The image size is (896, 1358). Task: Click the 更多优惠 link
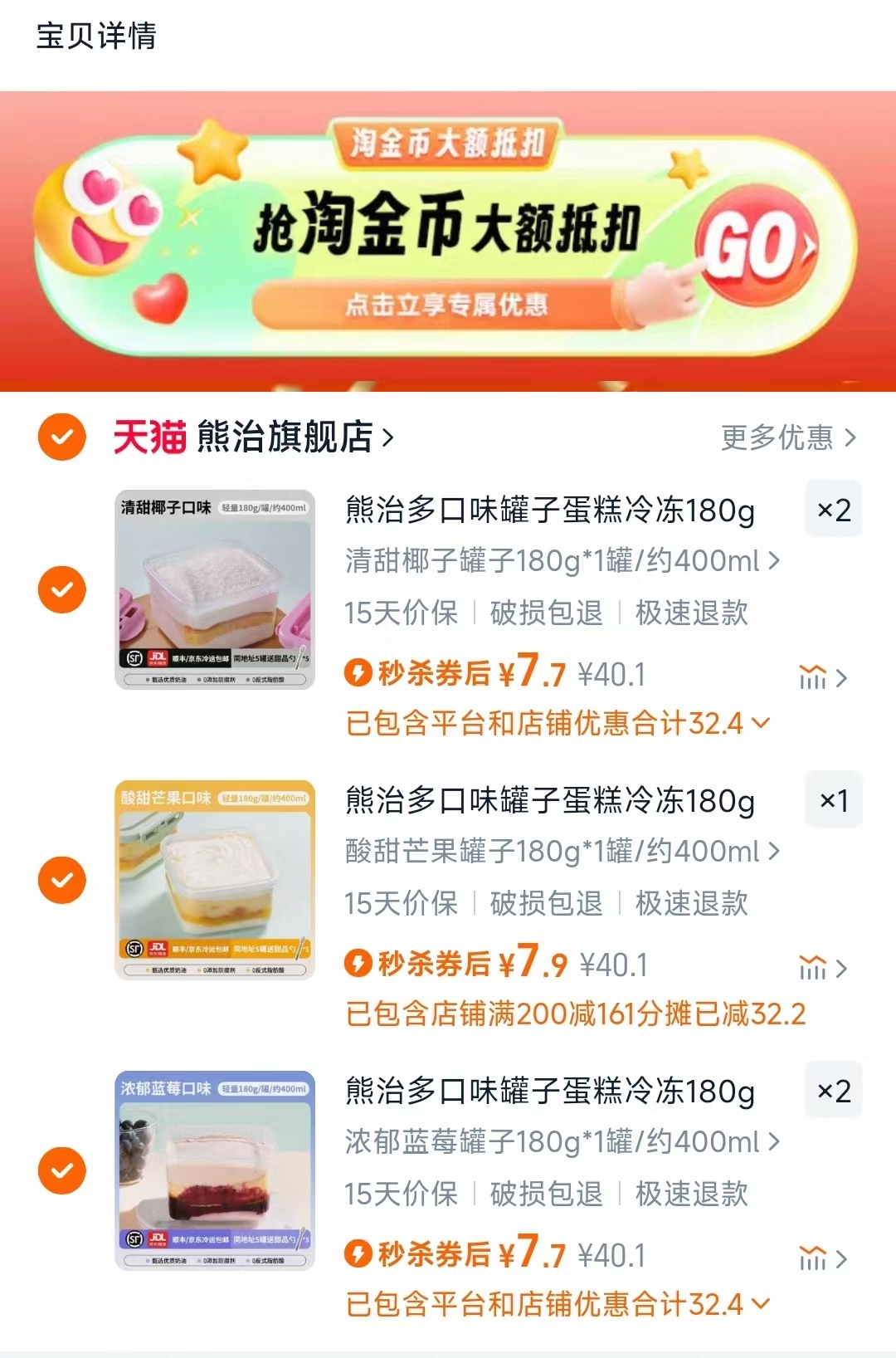[780, 438]
